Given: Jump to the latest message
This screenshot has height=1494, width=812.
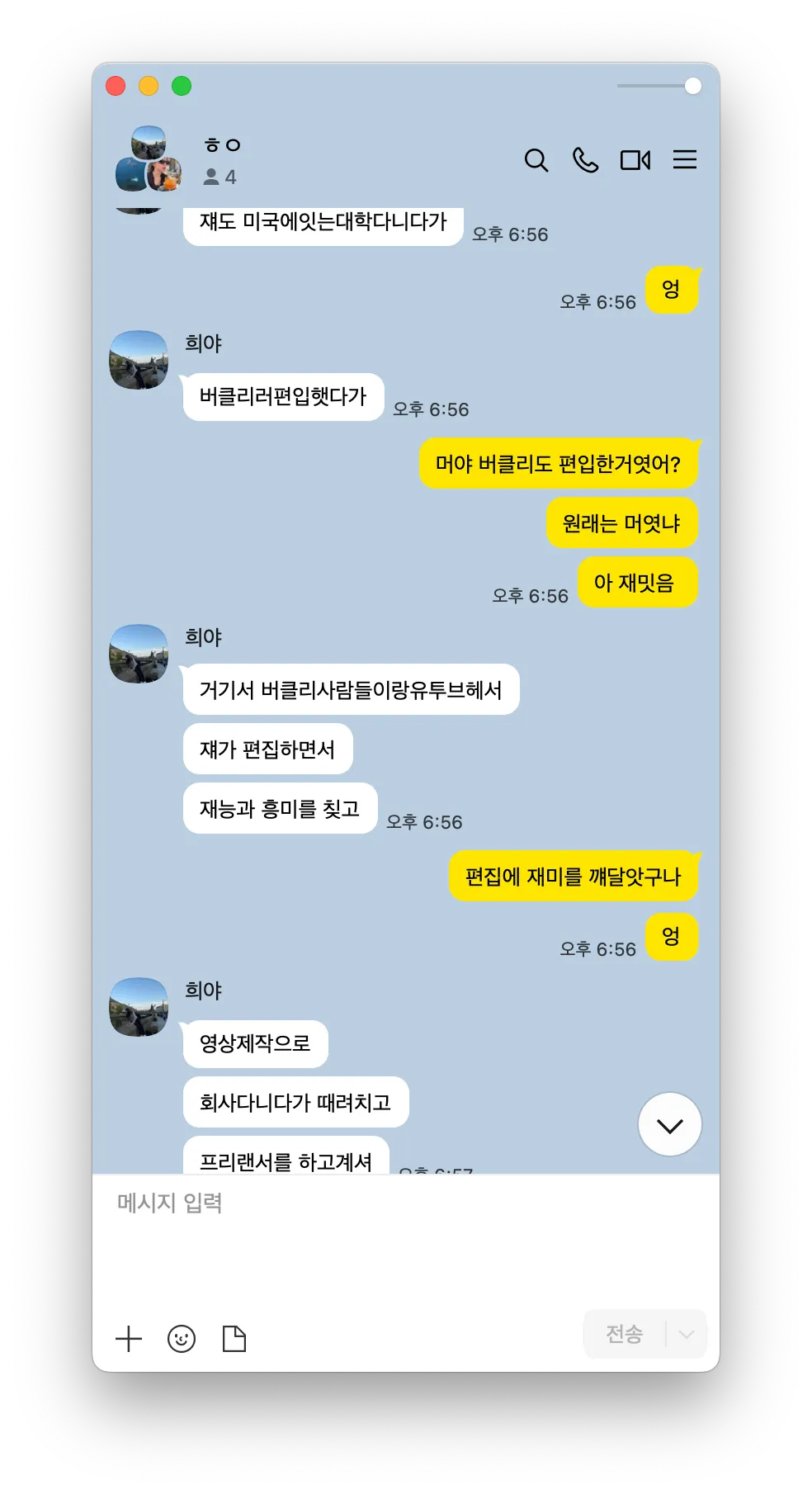Looking at the screenshot, I should [669, 1124].
